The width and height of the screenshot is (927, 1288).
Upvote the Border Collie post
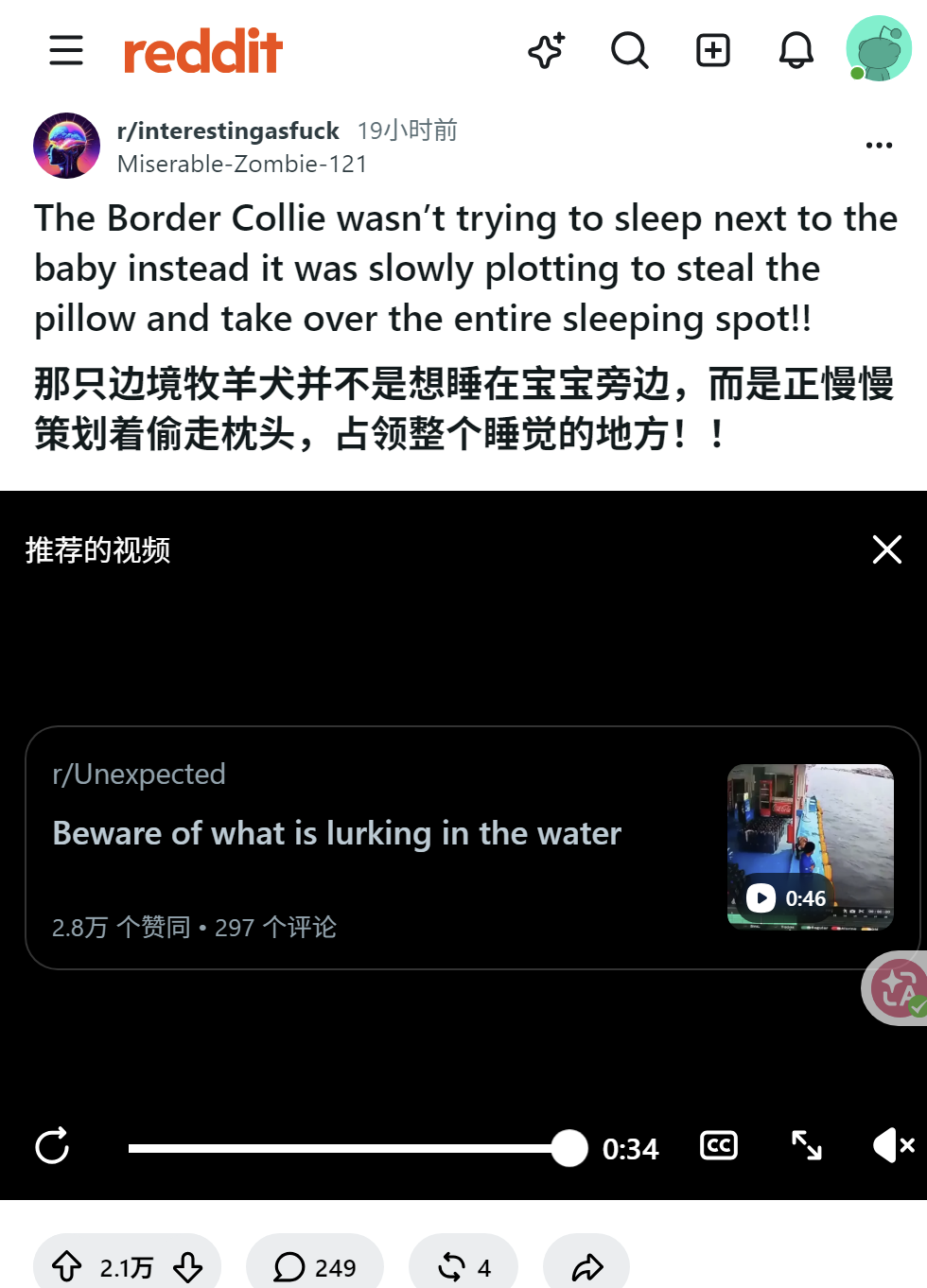pos(66,1267)
